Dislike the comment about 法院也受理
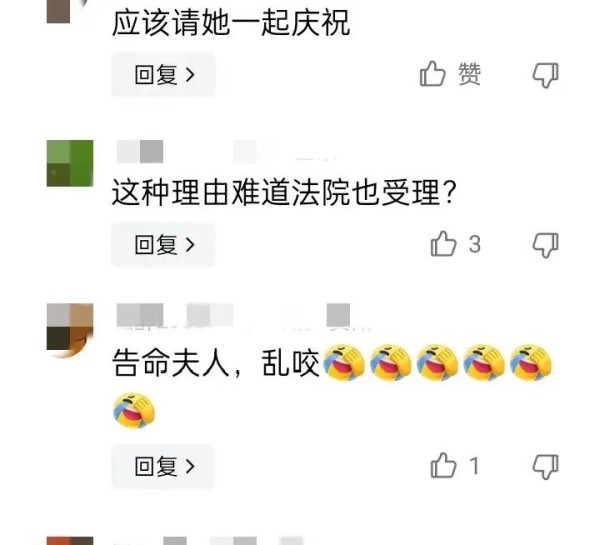The width and height of the screenshot is (600, 545). (545, 244)
